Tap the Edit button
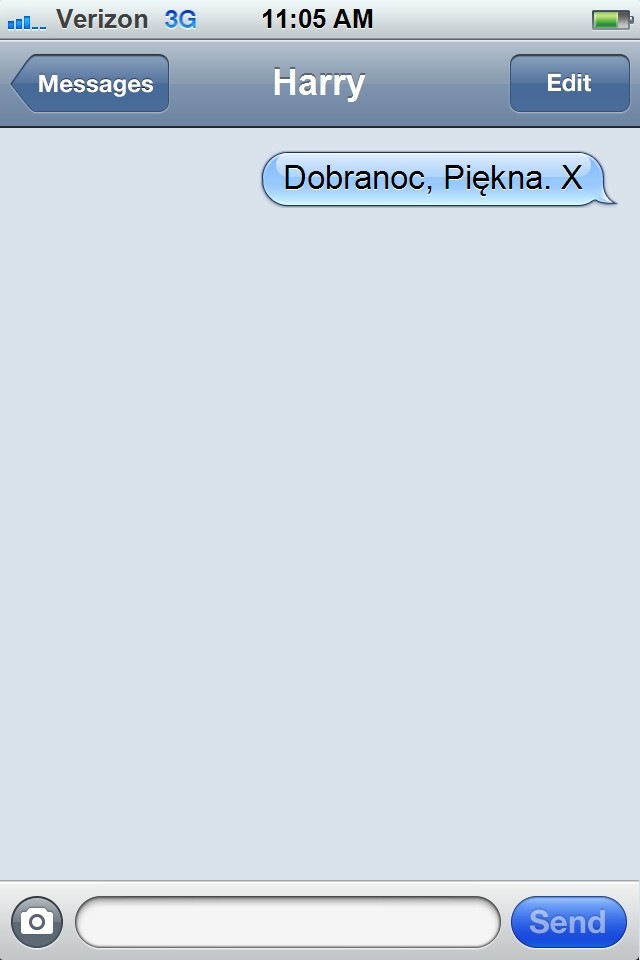Viewport: 640px width, 960px height. point(568,84)
